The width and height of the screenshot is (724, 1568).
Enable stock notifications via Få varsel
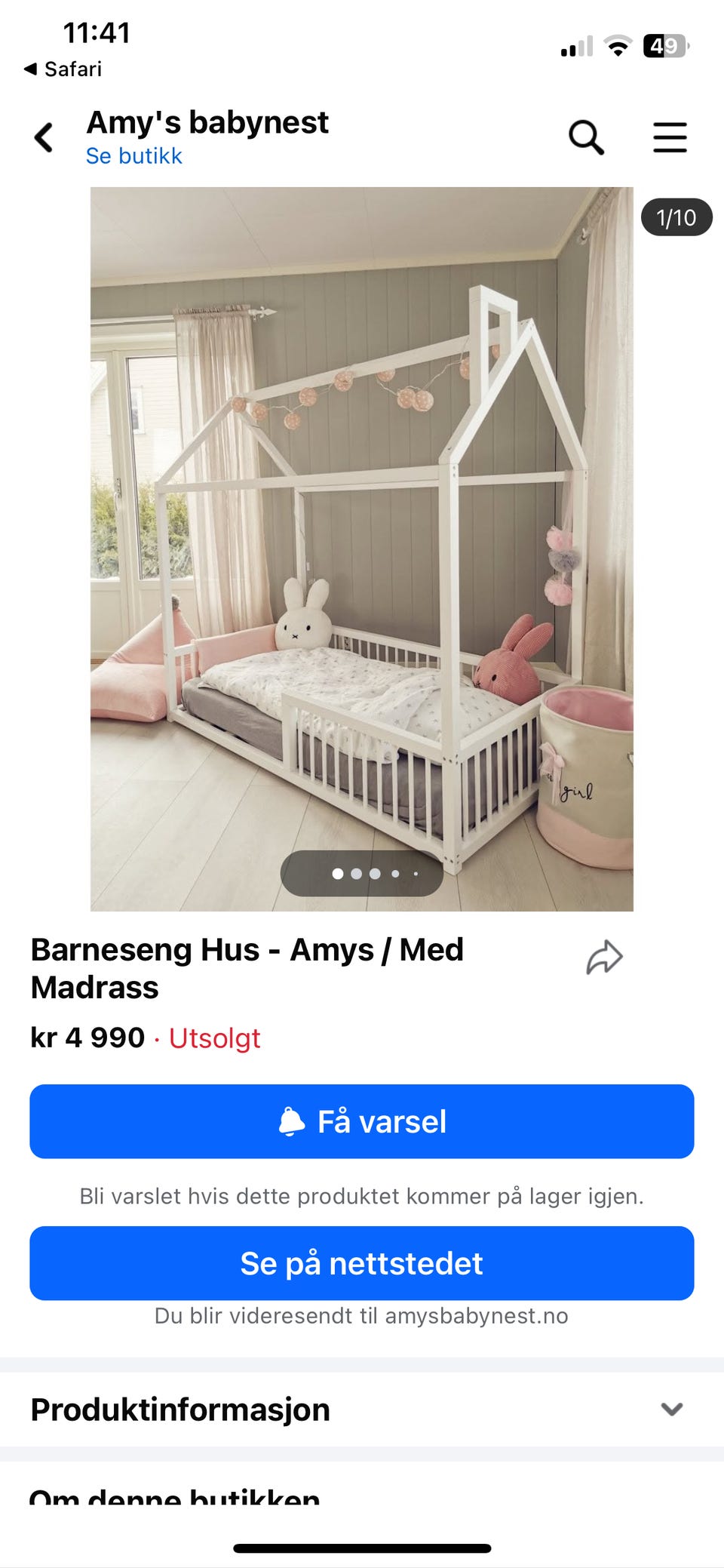tap(360, 1121)
